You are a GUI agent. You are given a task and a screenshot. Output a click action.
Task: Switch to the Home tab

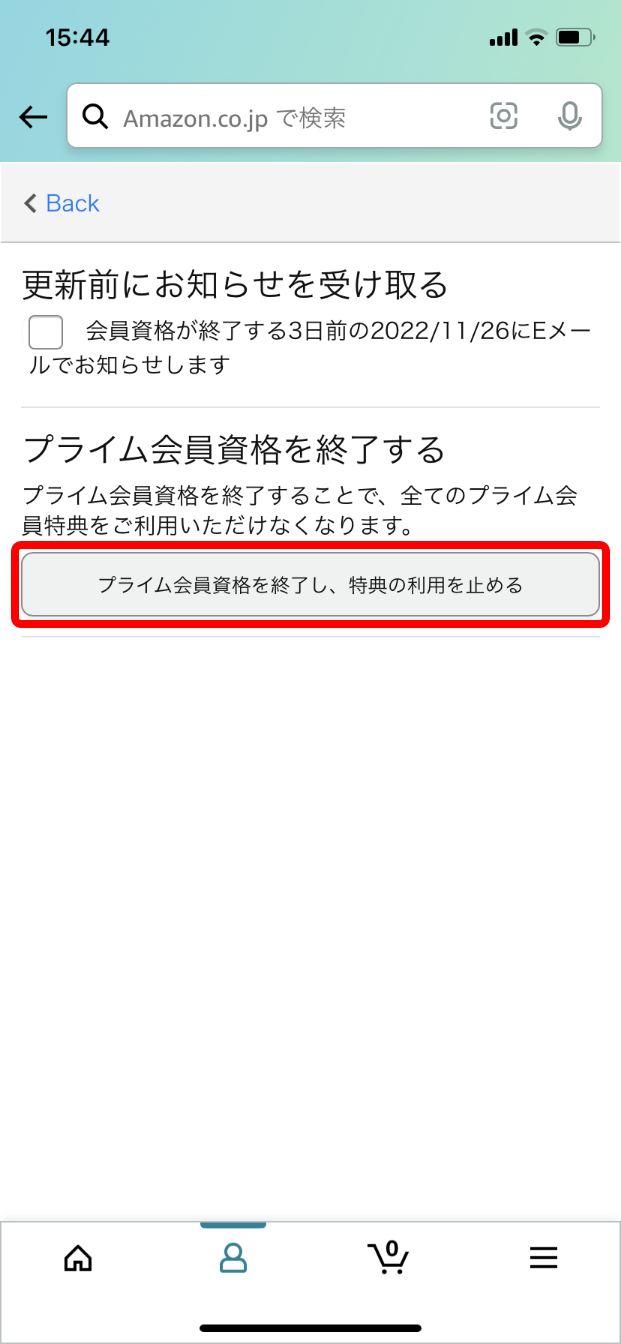pos(78,1258)
